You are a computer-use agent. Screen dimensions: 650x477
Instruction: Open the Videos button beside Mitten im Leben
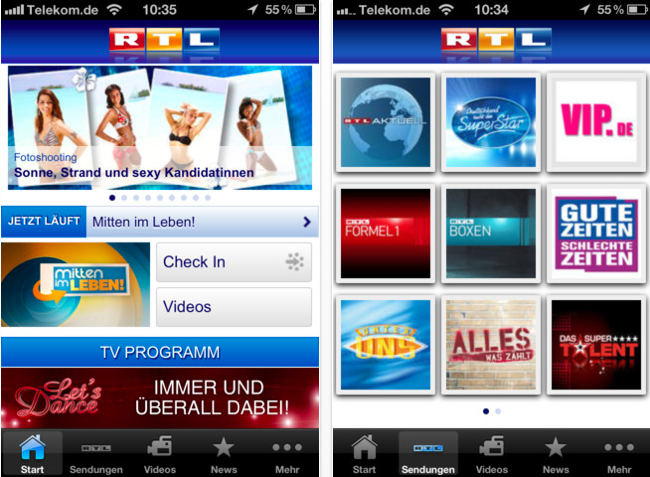click(x=233, y=307)
